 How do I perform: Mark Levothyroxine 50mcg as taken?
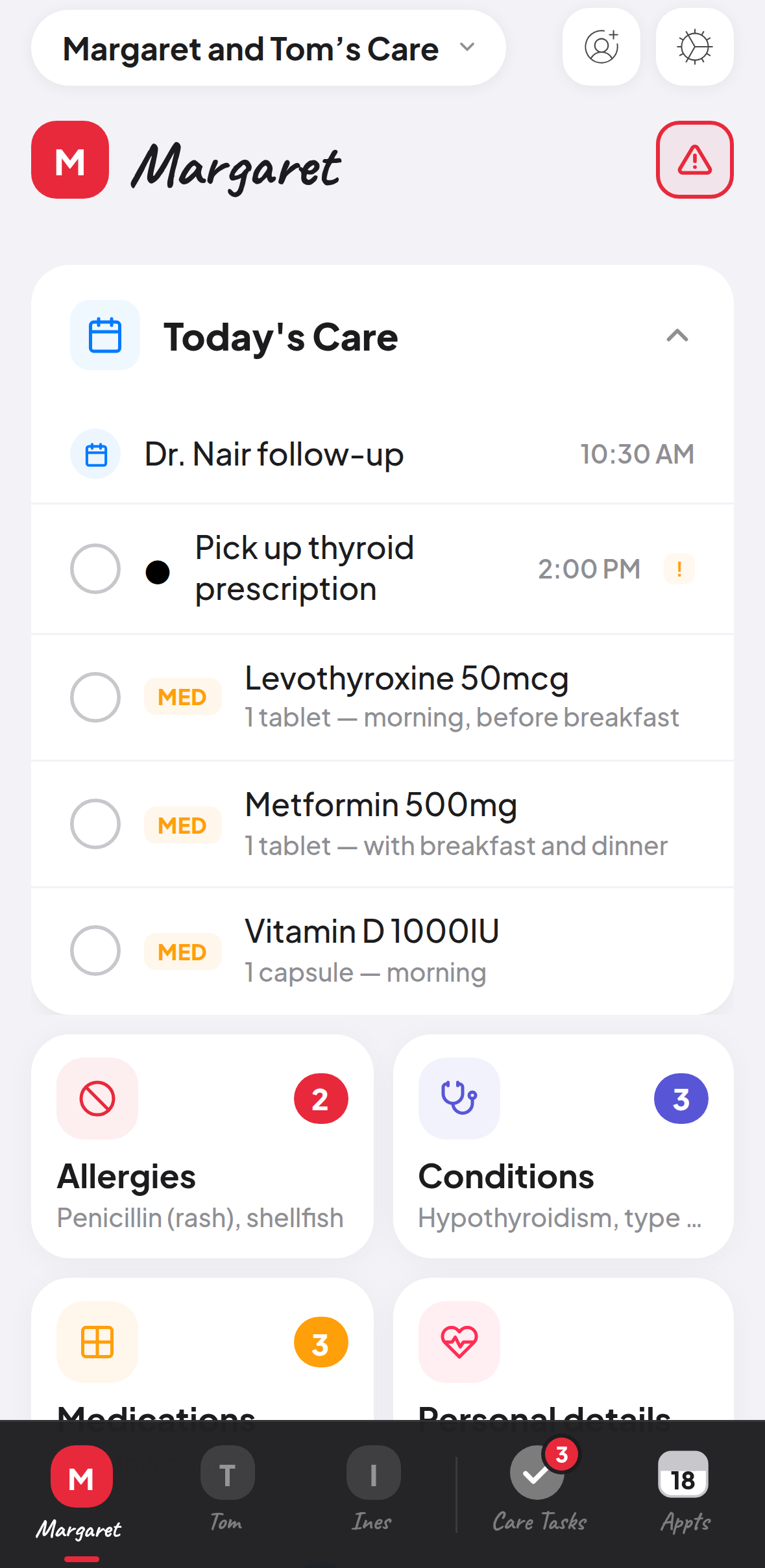(95, 697)
